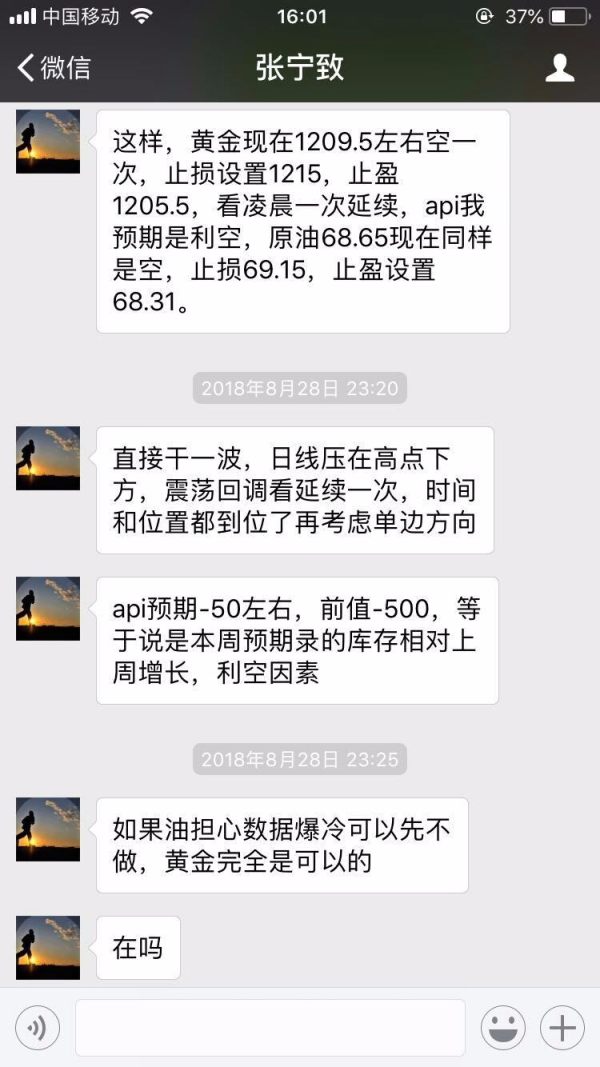This screenshot has width=600, height=1067.
Task: Focus the message text field
Action: pyautogui.click(x=270, y=1027)
